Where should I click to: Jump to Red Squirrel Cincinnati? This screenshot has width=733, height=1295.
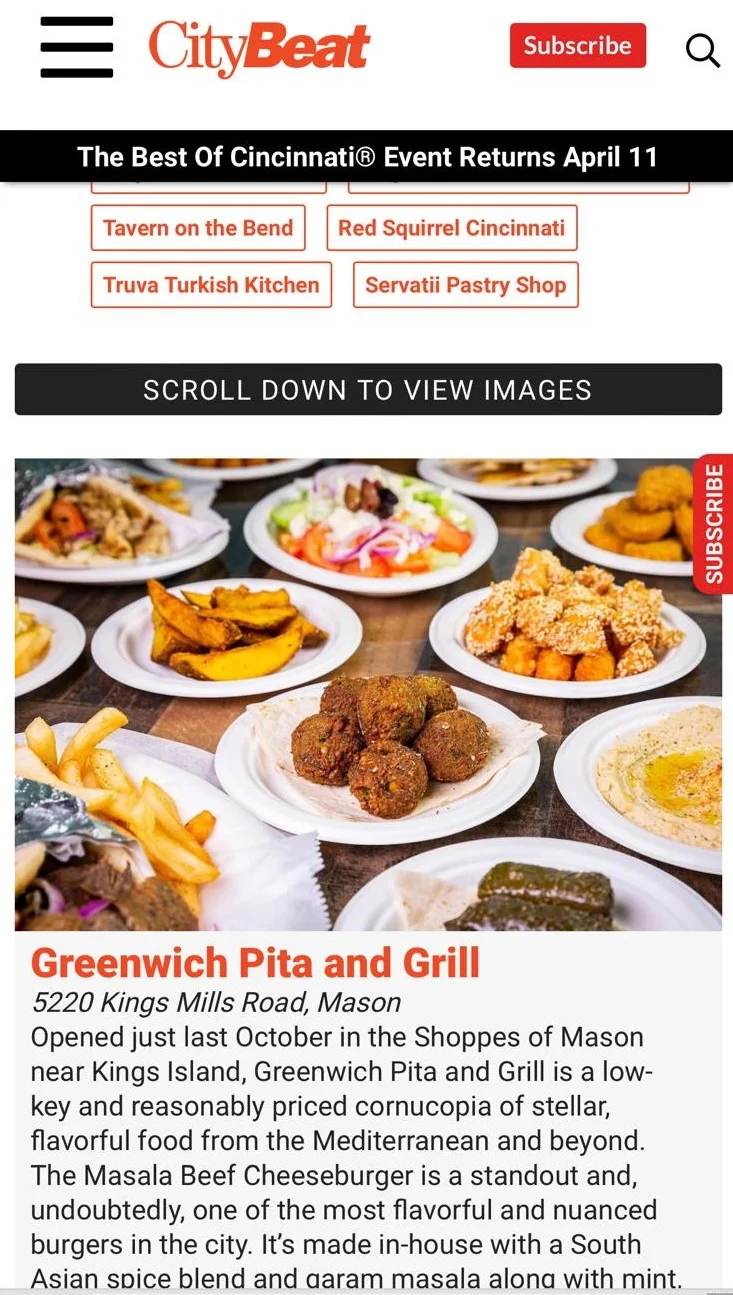pyautogui.click(x=451, y=228)
